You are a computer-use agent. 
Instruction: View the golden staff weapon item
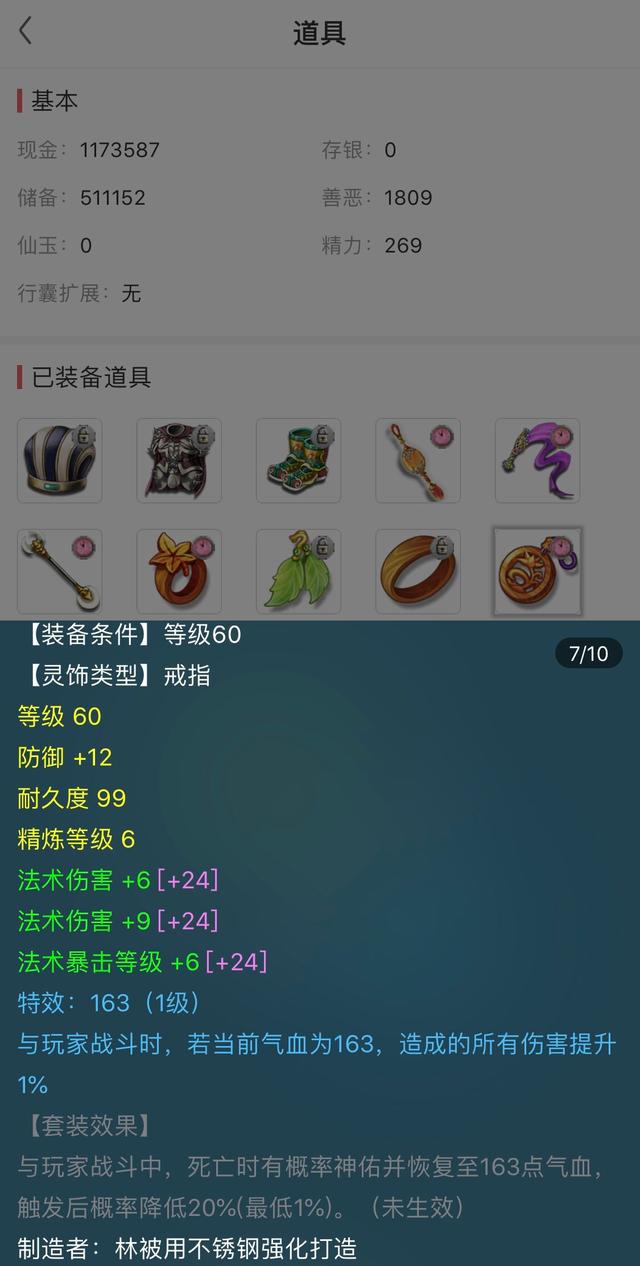[60, 571]
